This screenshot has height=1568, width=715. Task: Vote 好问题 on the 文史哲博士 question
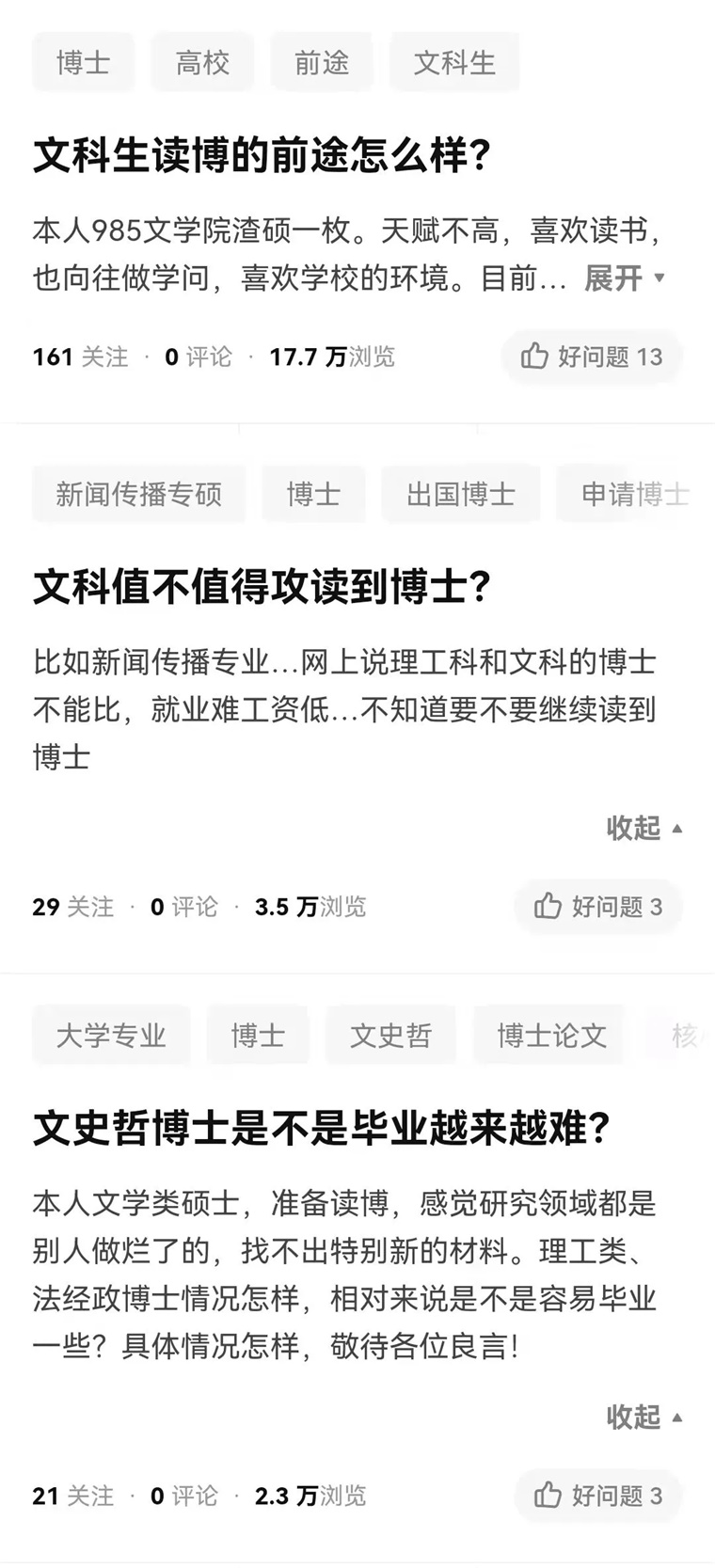[x=598, y=1496]
